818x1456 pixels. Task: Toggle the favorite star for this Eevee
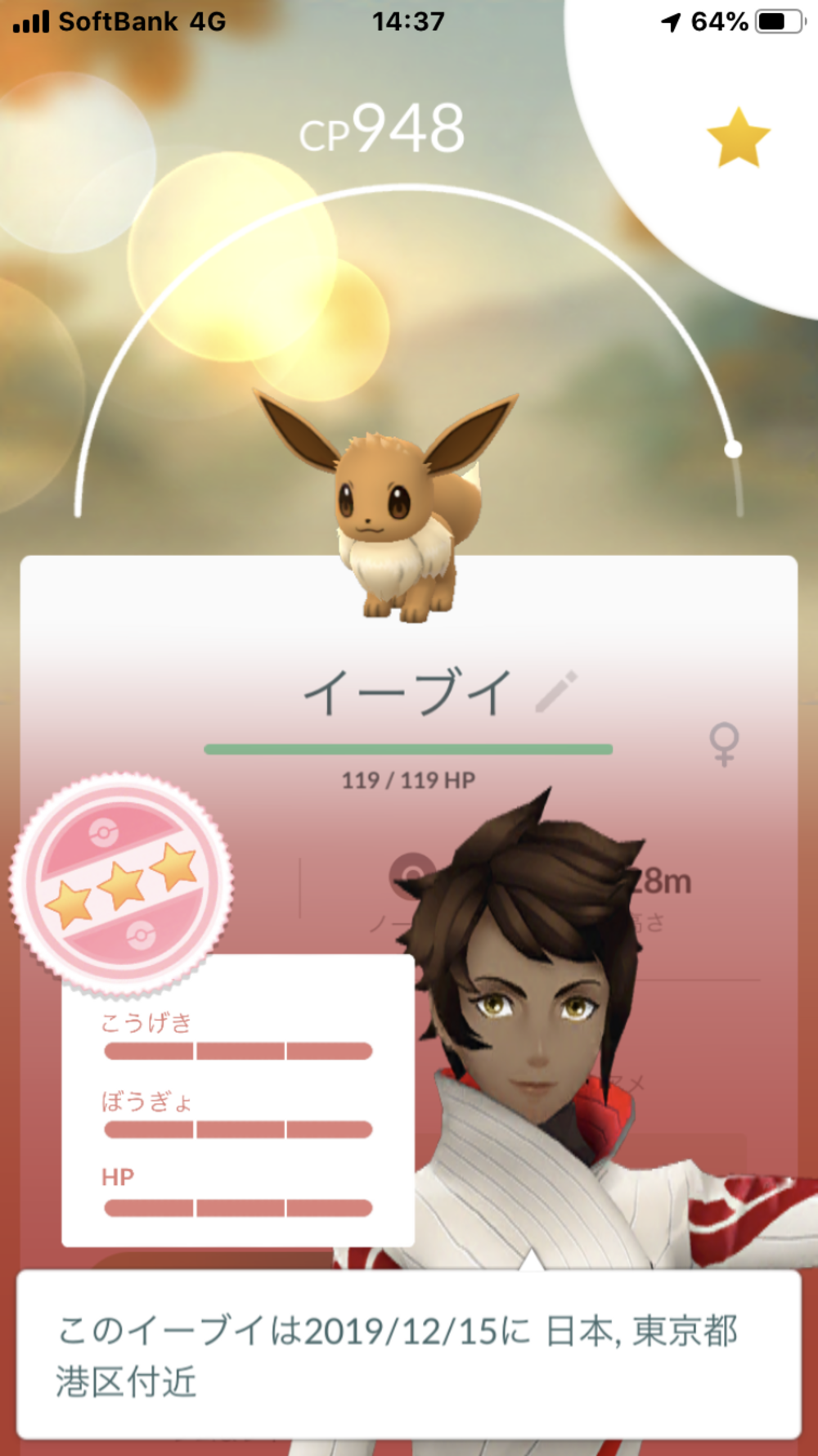tap(738, 138)
